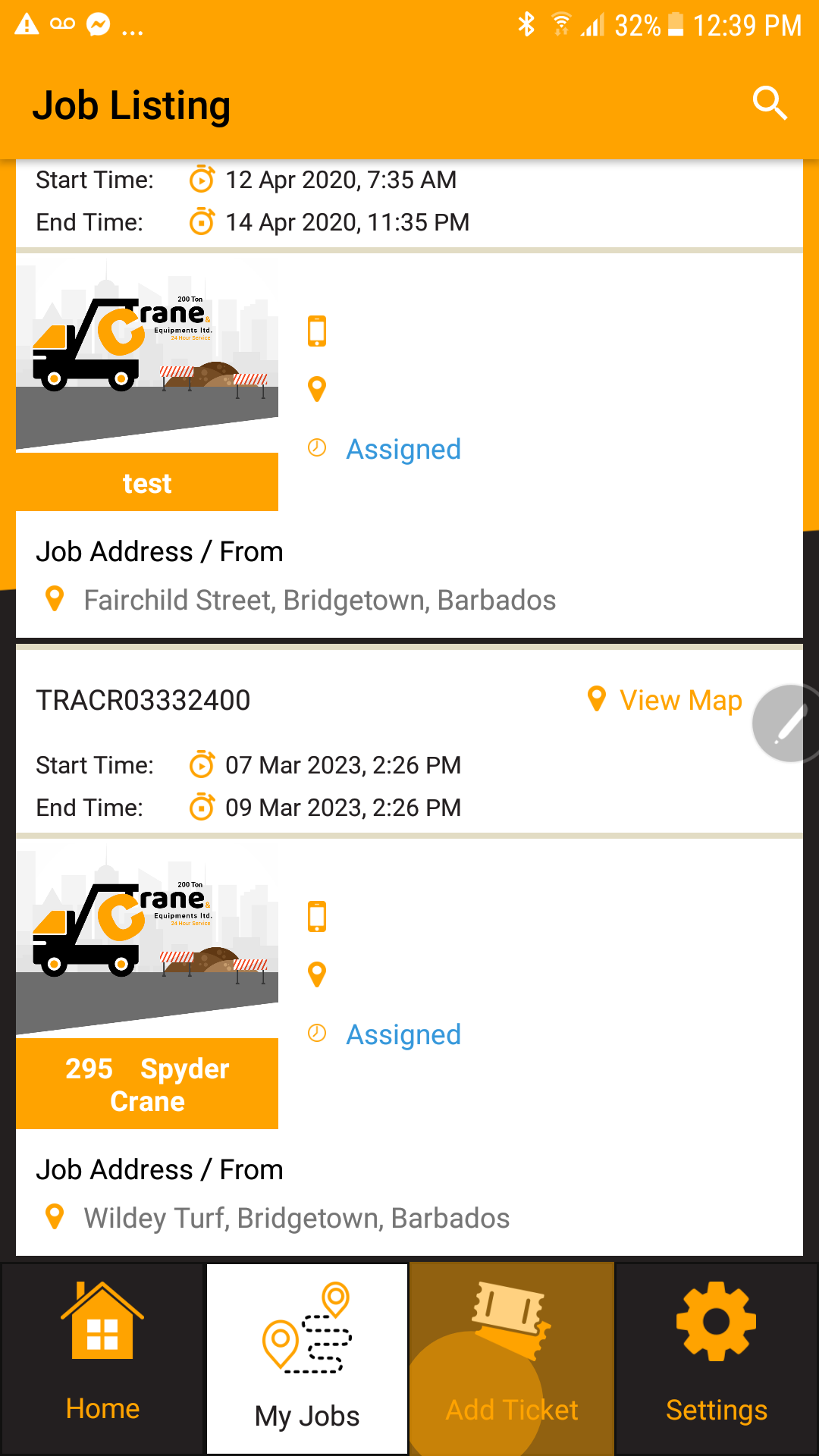
Task: Tap the pencil edit button
Action: click(x=789, y=723)
